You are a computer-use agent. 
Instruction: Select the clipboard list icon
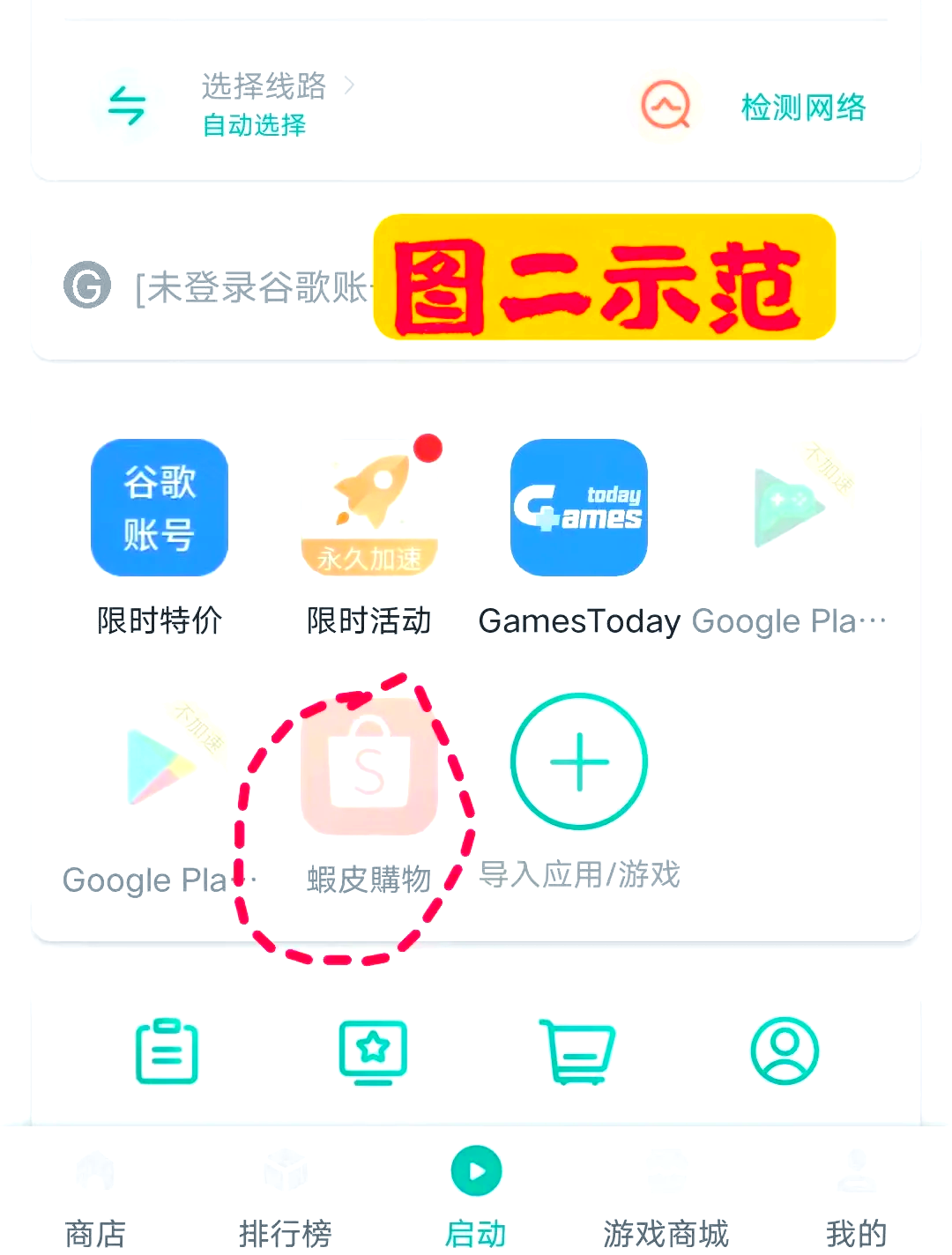coord(166,1051)
